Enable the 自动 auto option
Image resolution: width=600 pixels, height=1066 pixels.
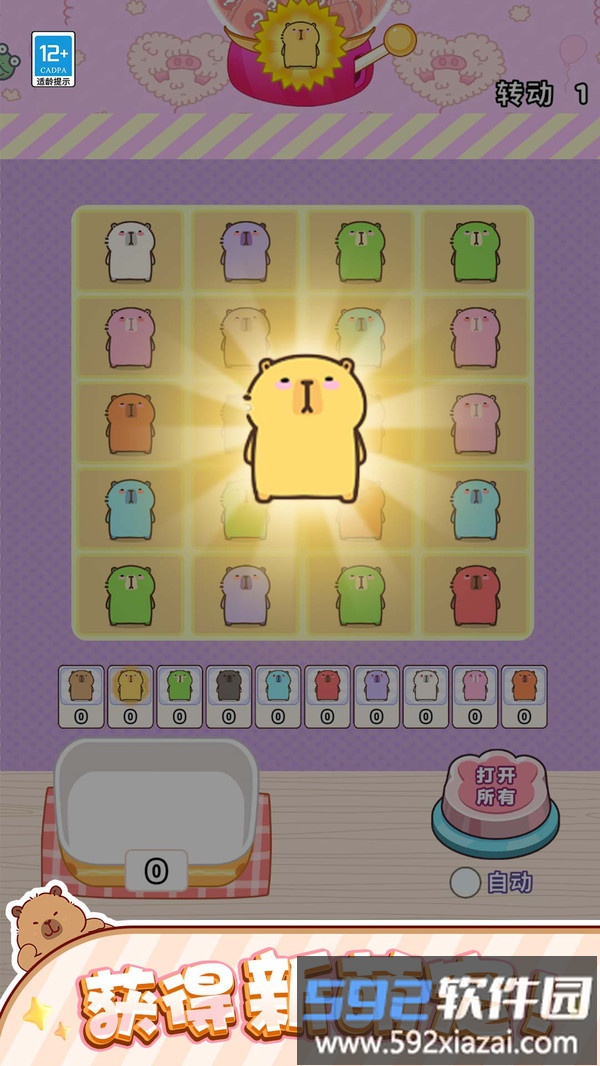[465, 882]
